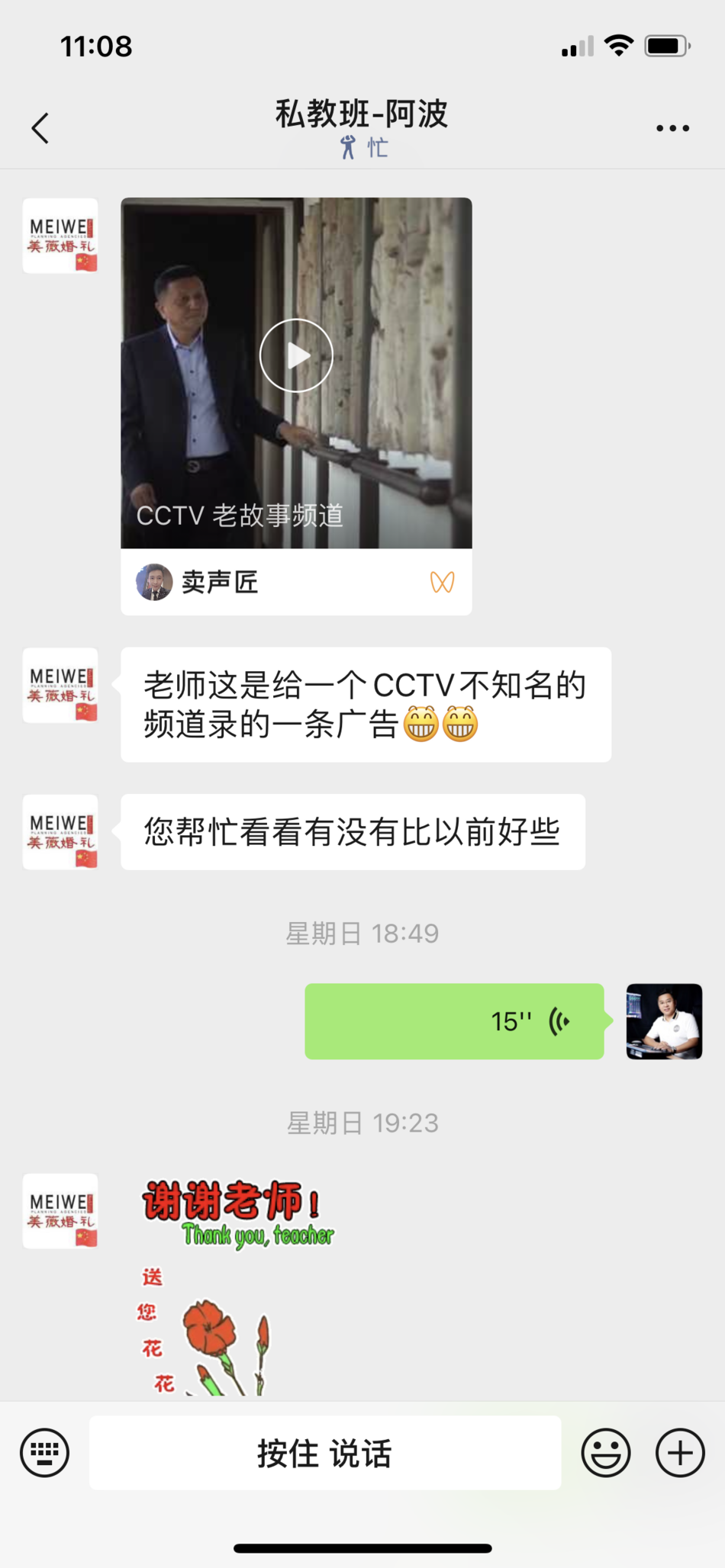View the MEIWEI avatar beside the video
This screenshot has height=1568, width=725.
60,236
